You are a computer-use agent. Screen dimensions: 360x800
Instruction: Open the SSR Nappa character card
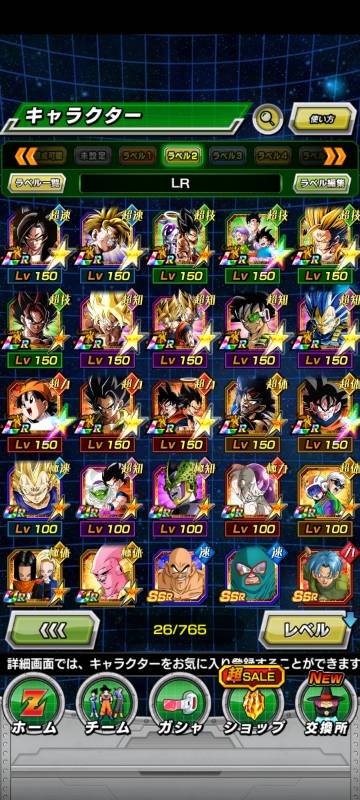coord(180,576)
